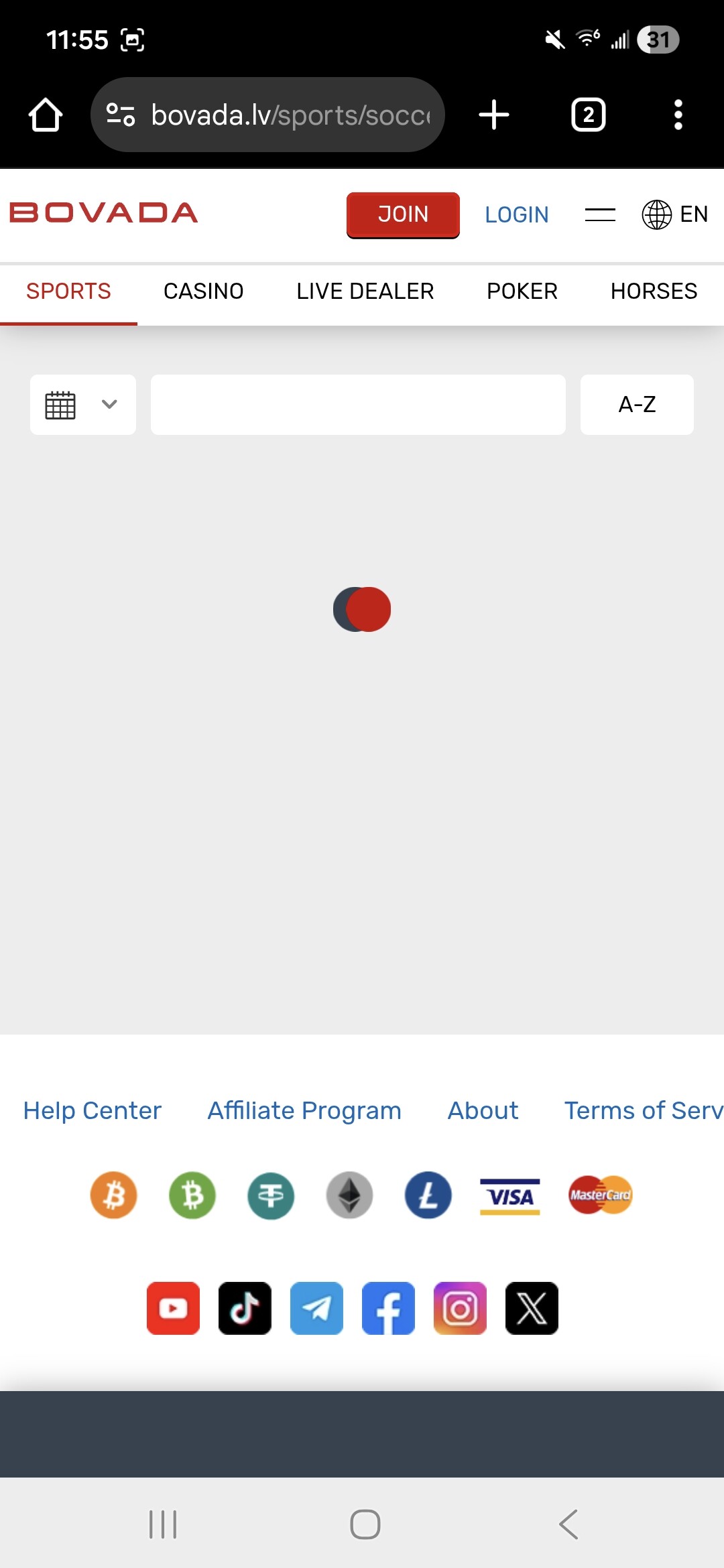Open the hamburger menu
The image size is (724, 1568).
pos(600,214)
